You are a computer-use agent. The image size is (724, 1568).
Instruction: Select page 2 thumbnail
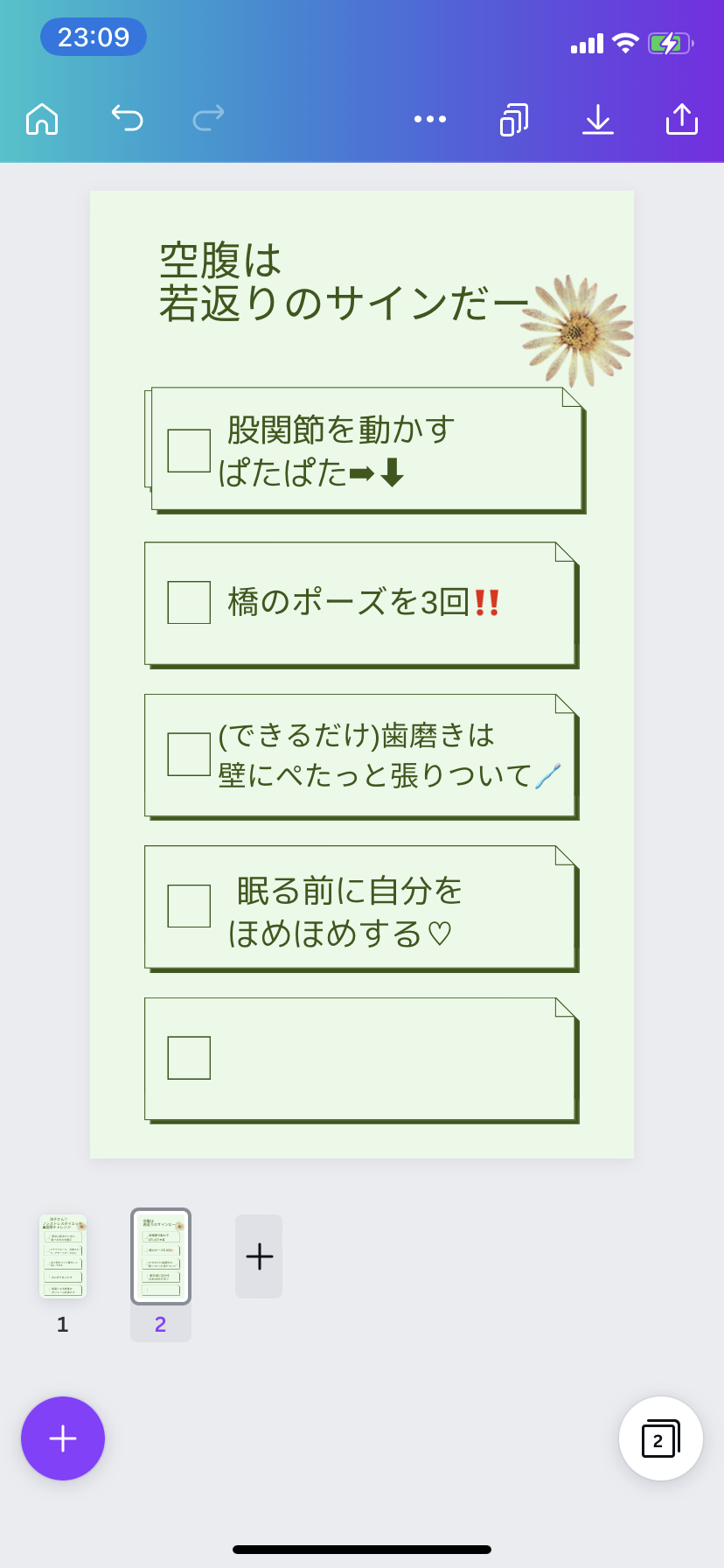click(161, 1256)
